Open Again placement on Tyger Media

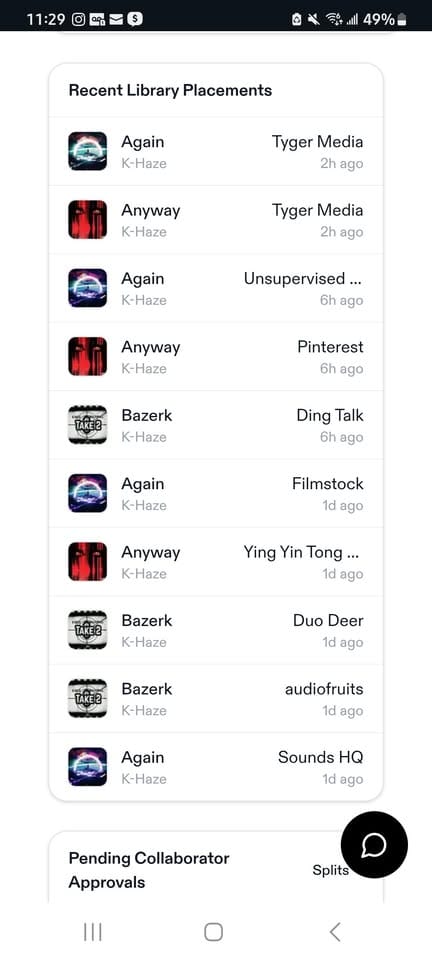(x=216, y=151)
